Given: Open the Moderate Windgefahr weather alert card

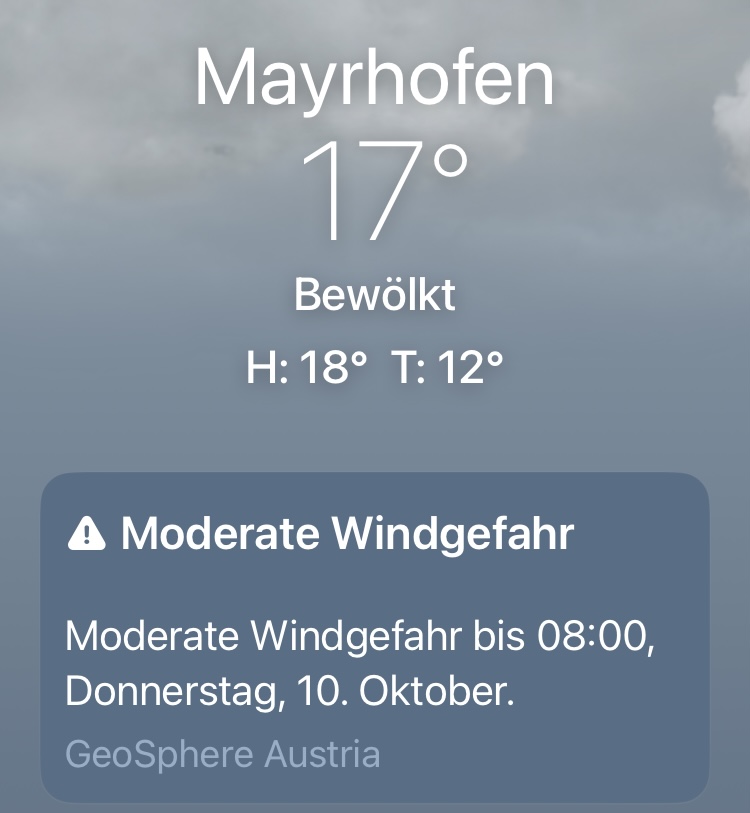Looking at the screenshot, I should tap(374, 636).
